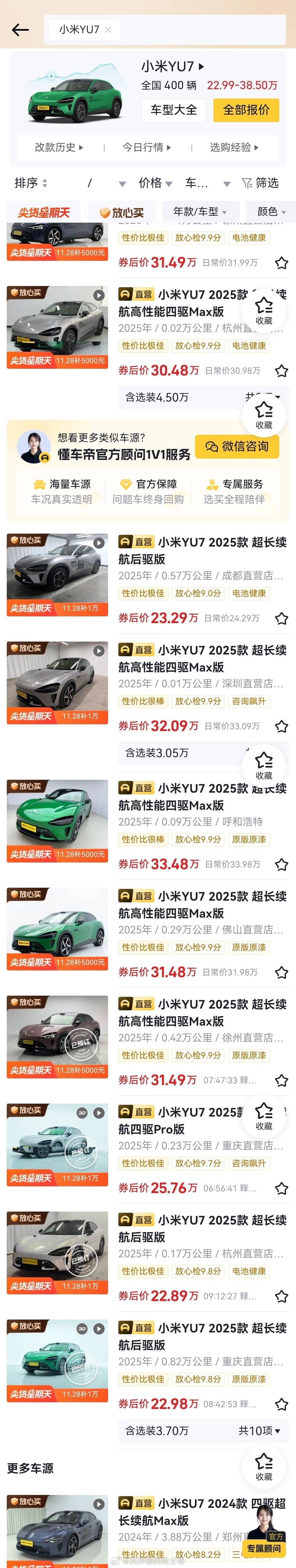View 全部报价 price quotes
The image size is (296, 1568).
246,110
